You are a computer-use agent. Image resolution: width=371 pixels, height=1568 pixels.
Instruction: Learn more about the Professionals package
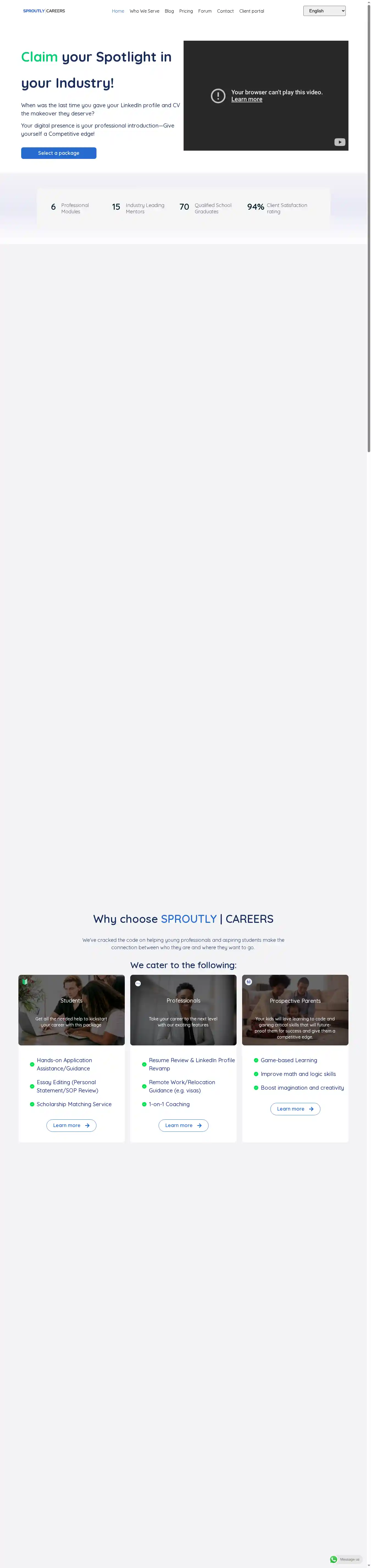[x=183, y=1125]
